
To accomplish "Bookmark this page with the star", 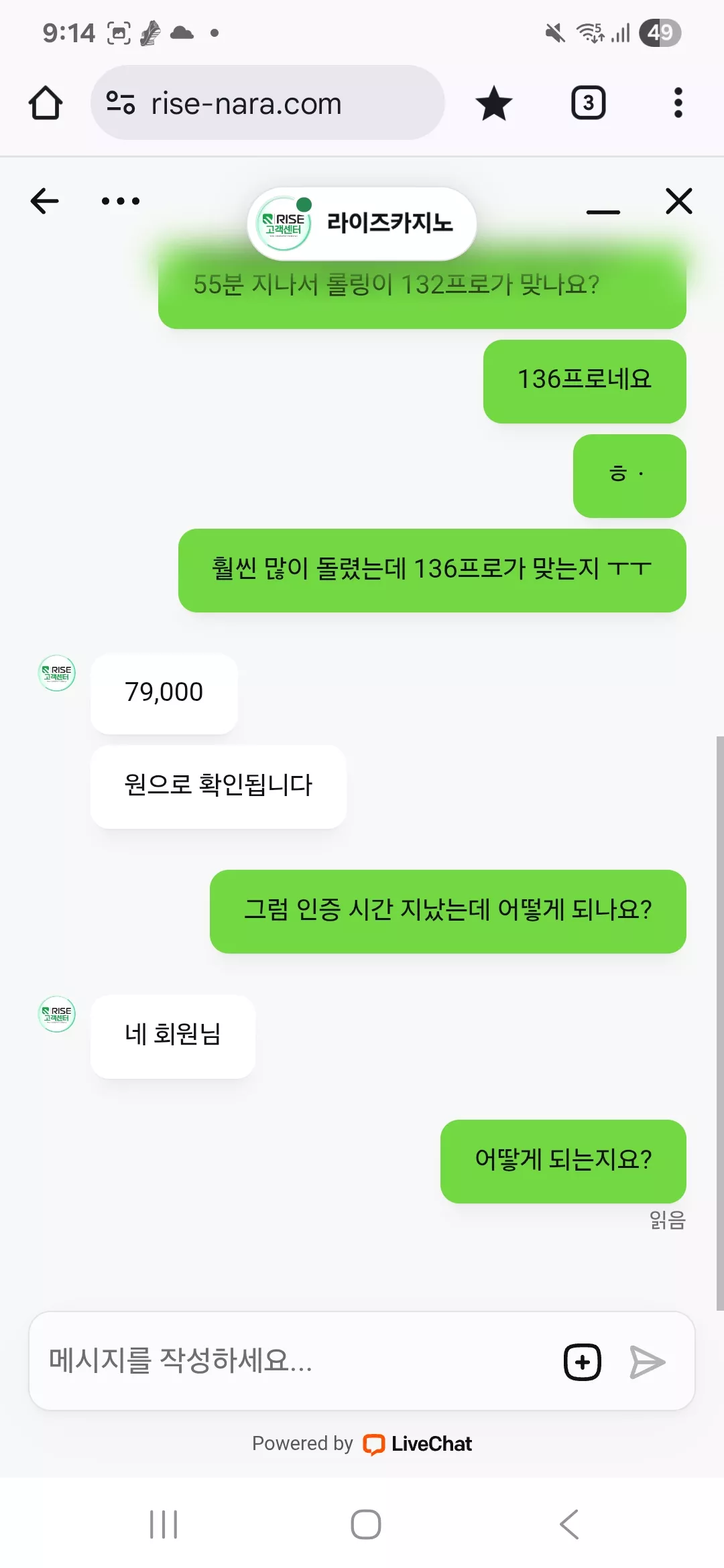I will pyautogui.click(x=494, y=103).
